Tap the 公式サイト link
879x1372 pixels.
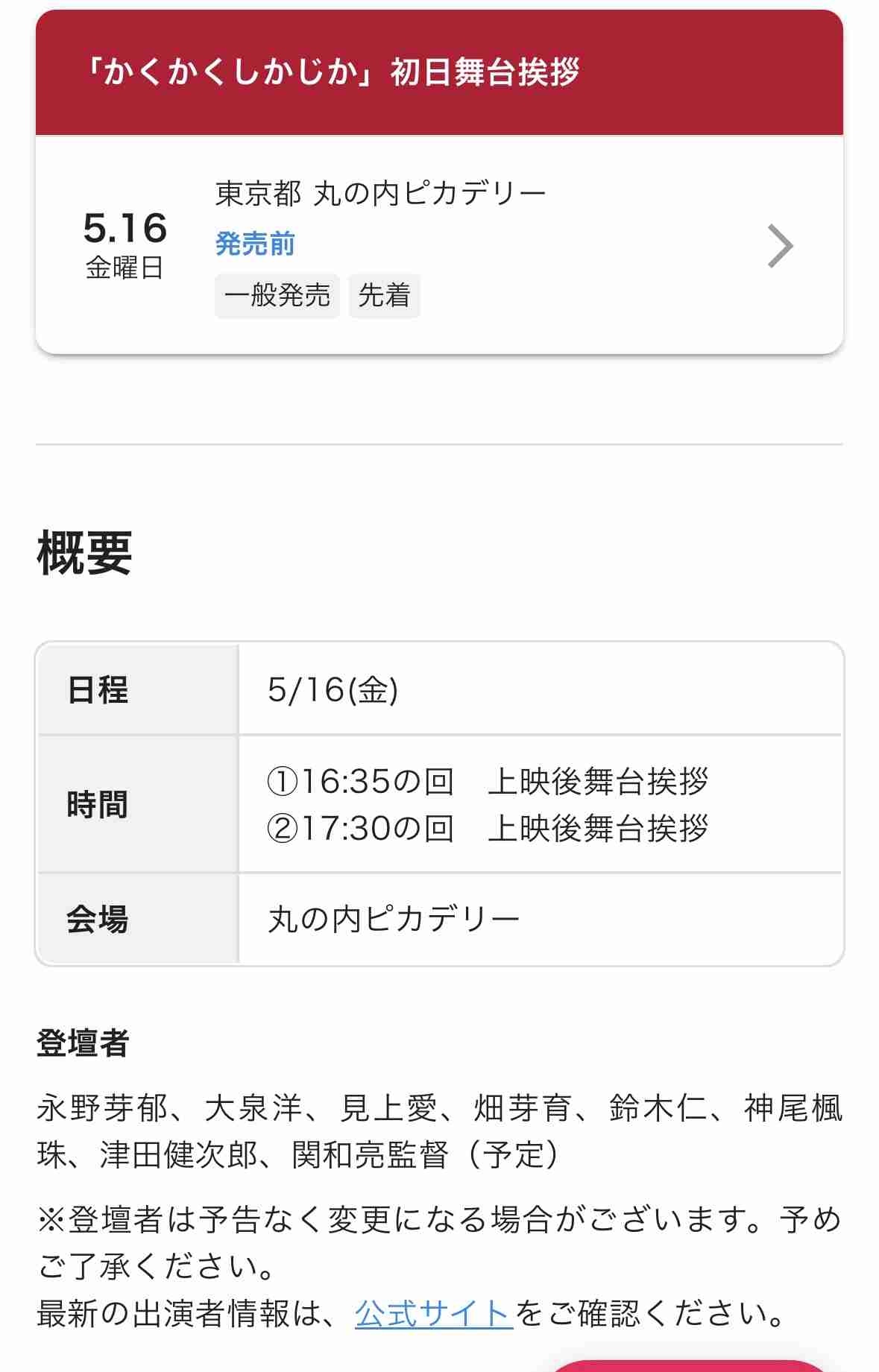(x=433, y=1313)
